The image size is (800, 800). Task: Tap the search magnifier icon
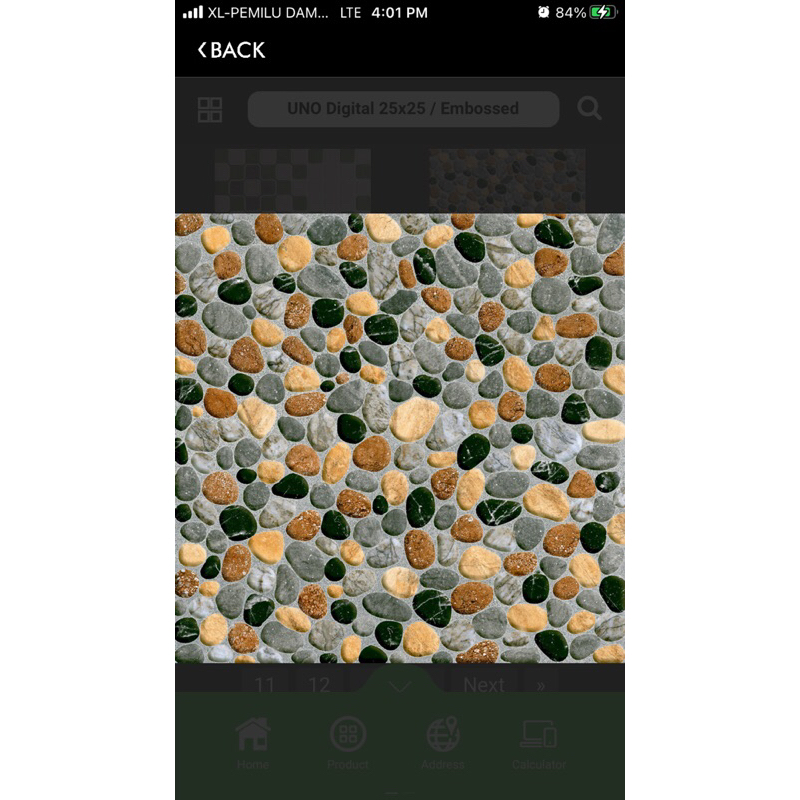[x=590, y=109]
